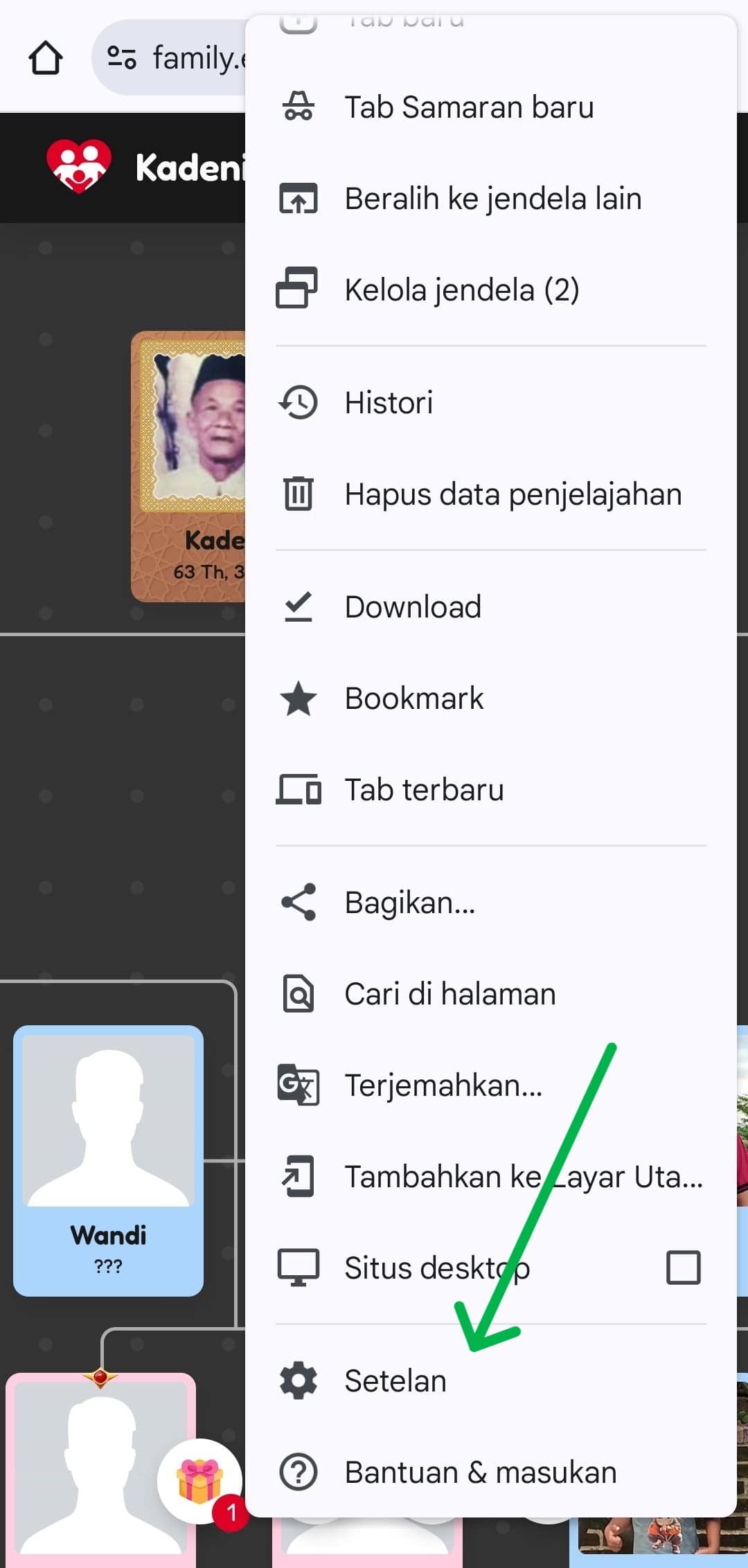This screenshot has height=1568, width=748.
Task: Select Cari di halaman
Action: click(x=449, y=994)
